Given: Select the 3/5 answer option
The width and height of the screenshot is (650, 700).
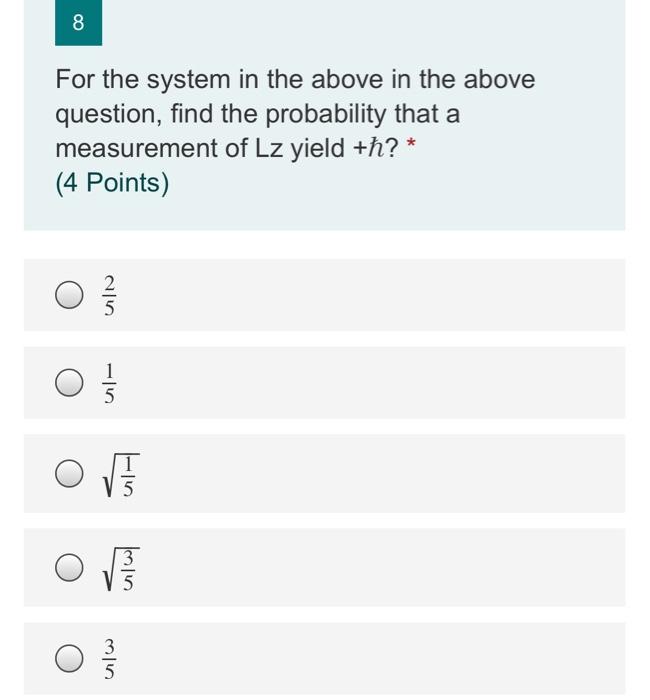Looking at the screenshot, I should click(69, 659).
